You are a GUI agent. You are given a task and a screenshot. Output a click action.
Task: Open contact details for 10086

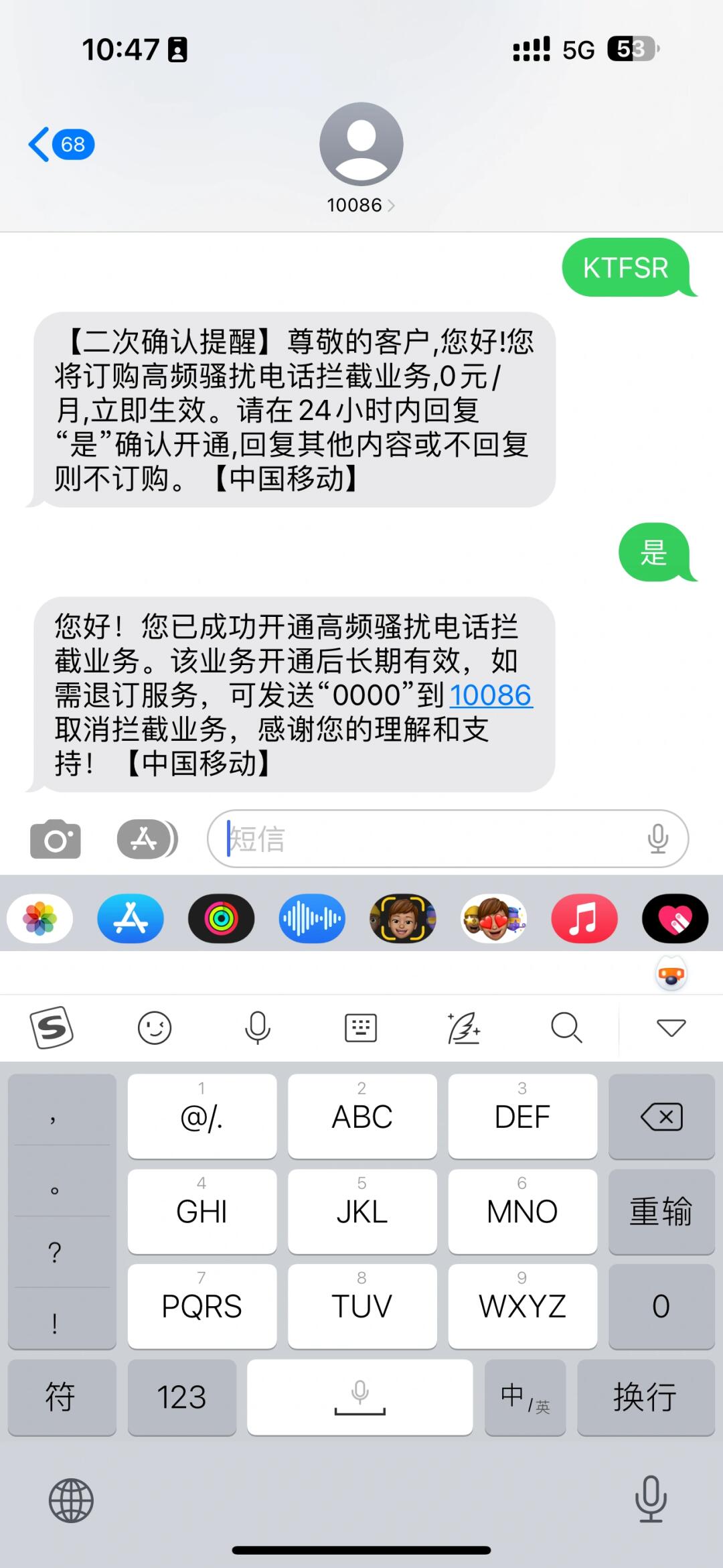360,205
